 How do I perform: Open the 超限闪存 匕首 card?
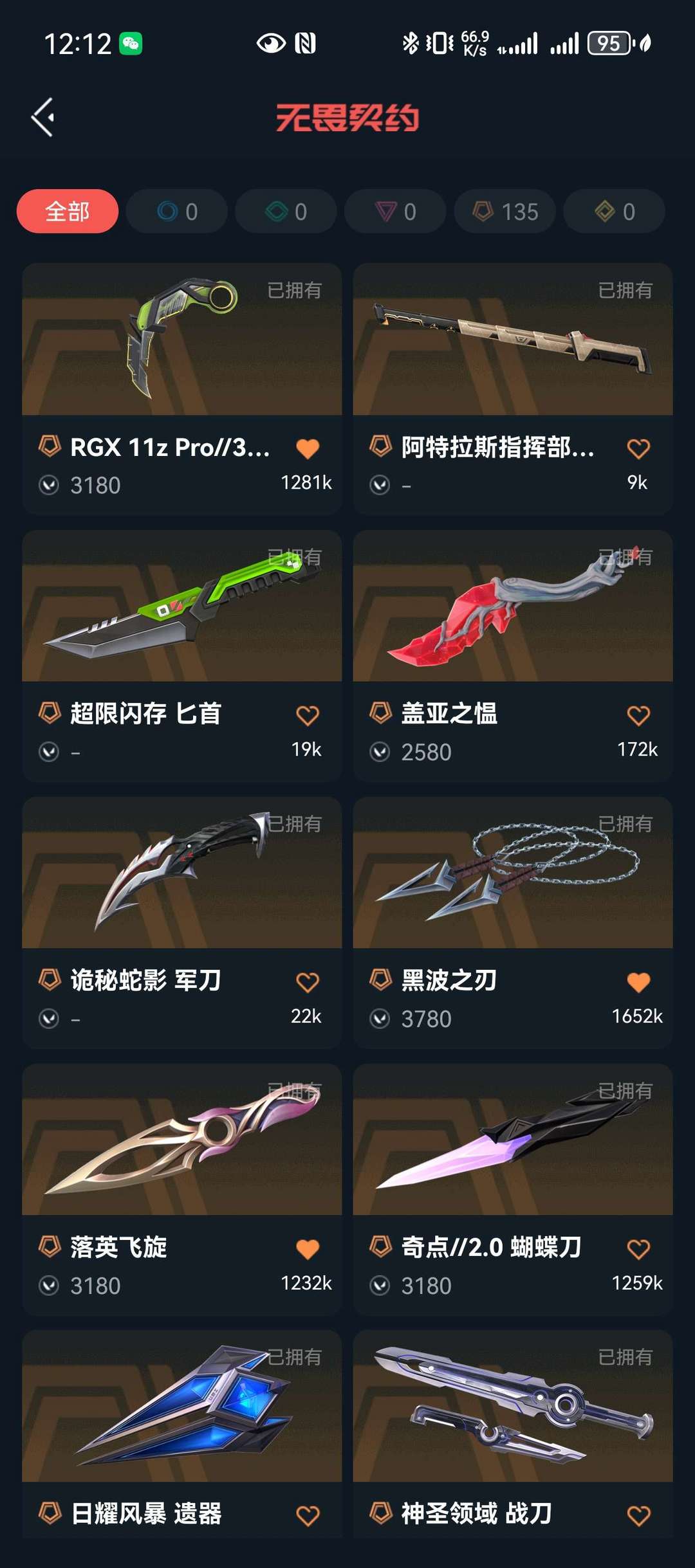point(181,655)
